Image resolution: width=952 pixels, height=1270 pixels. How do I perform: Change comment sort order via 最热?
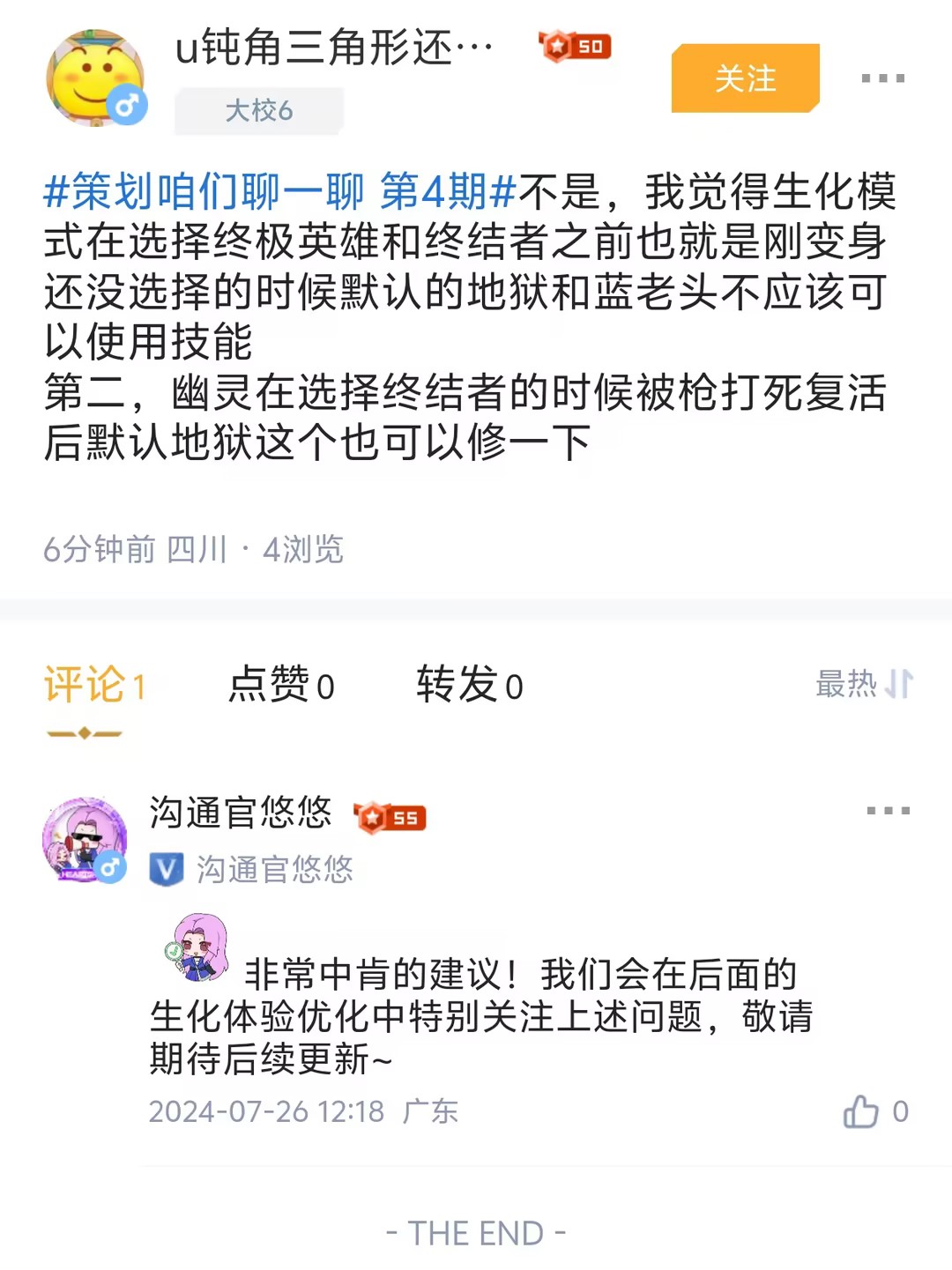coord(863,684)
